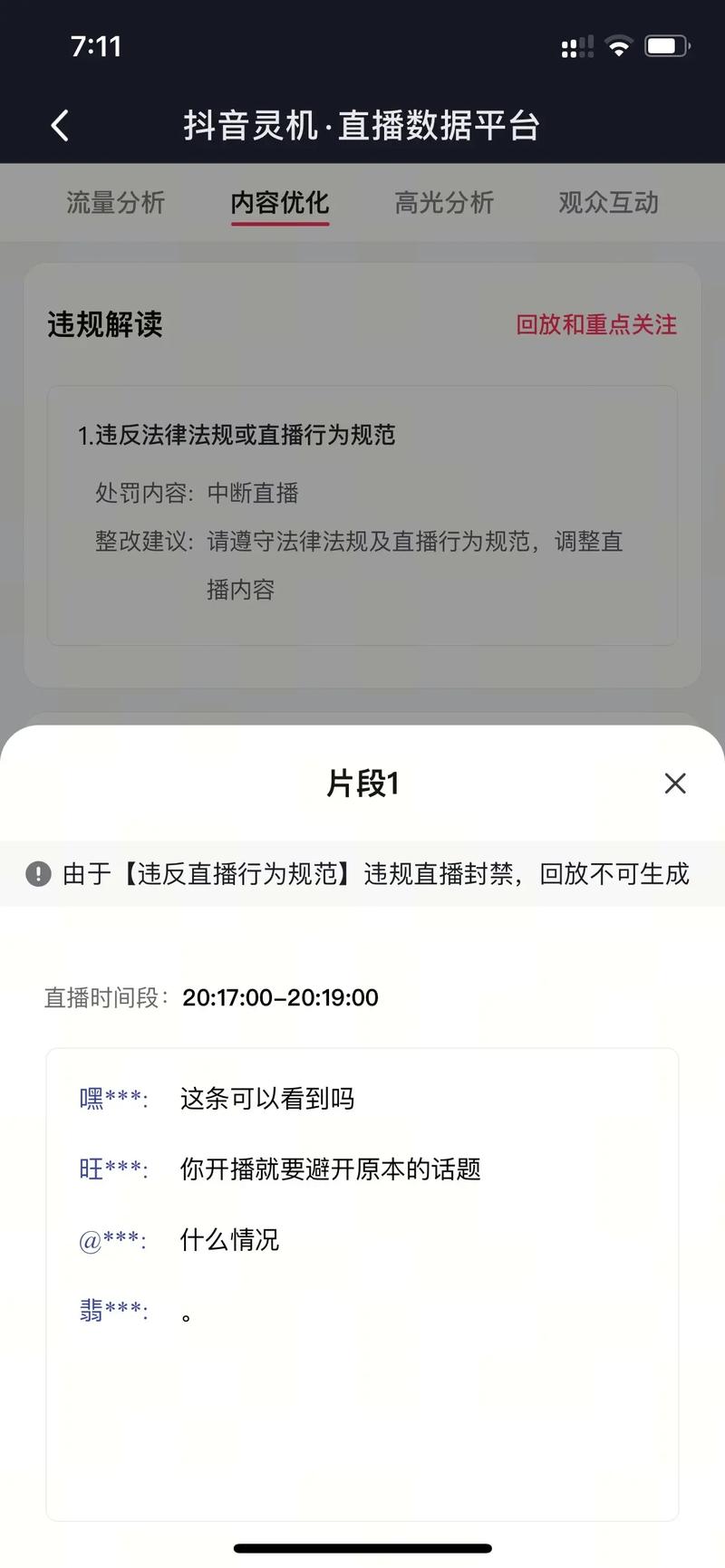Screen dimensions: 725x1568
Task: Select user 嘿*** in chat list
Action: (x=108, y=1098)
